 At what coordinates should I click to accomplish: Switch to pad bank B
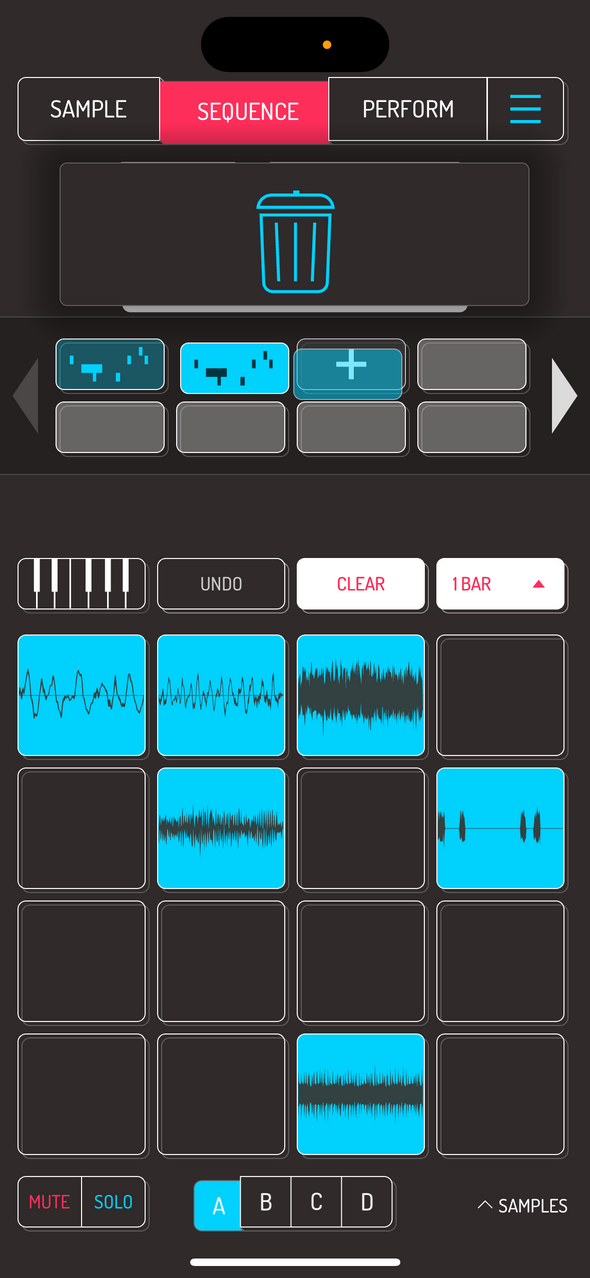[x=266, y=1202]
